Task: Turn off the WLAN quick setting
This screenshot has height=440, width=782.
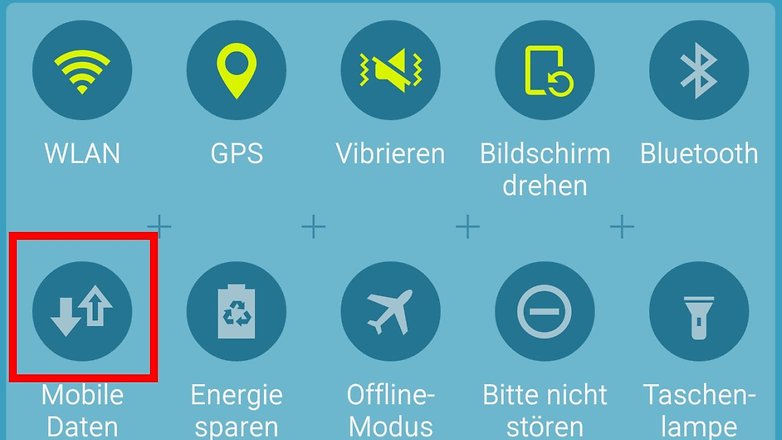Action: [82, 69]
